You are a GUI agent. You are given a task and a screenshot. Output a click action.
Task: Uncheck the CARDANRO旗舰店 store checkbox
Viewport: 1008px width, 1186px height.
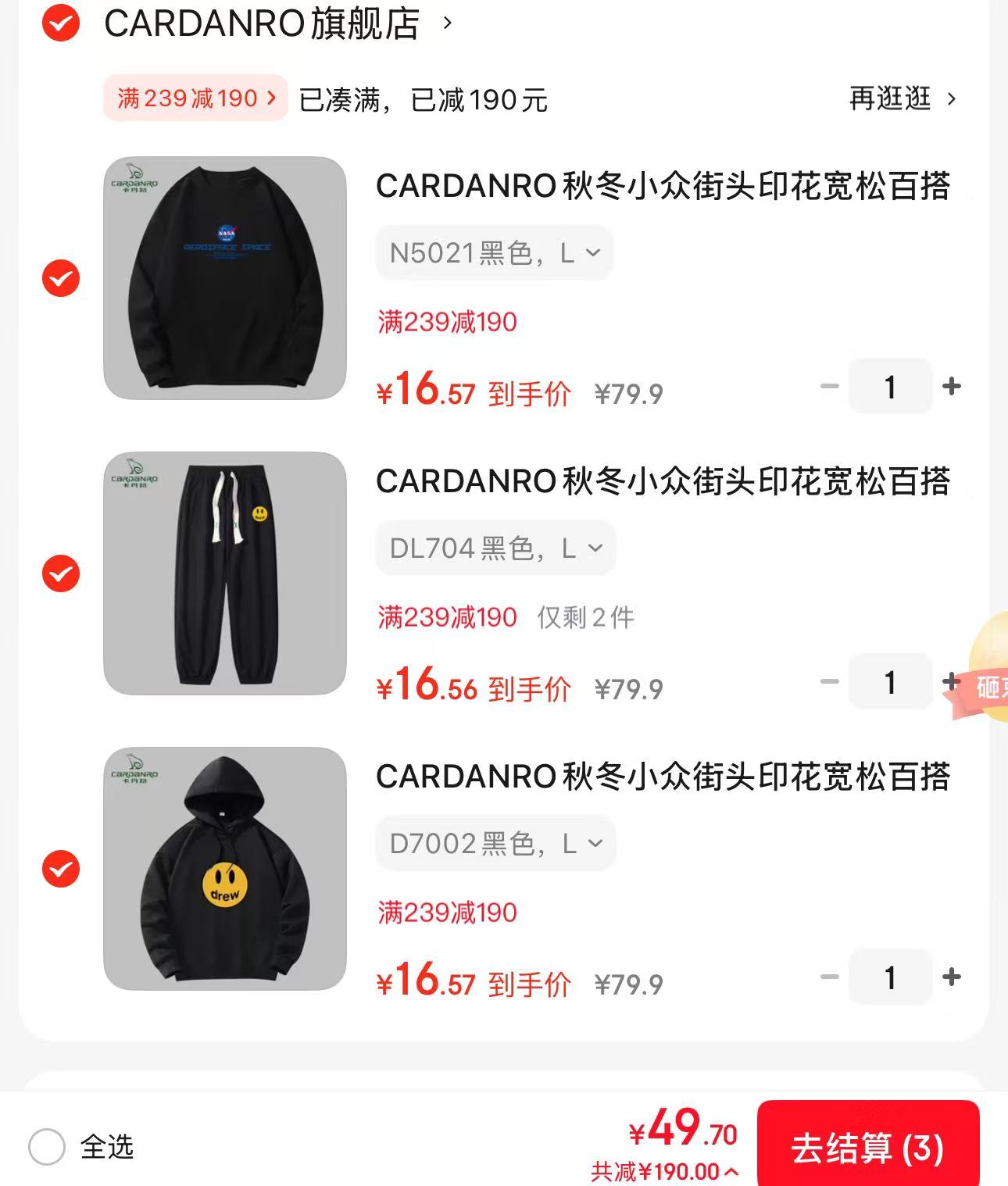click(x=61, y=23)
